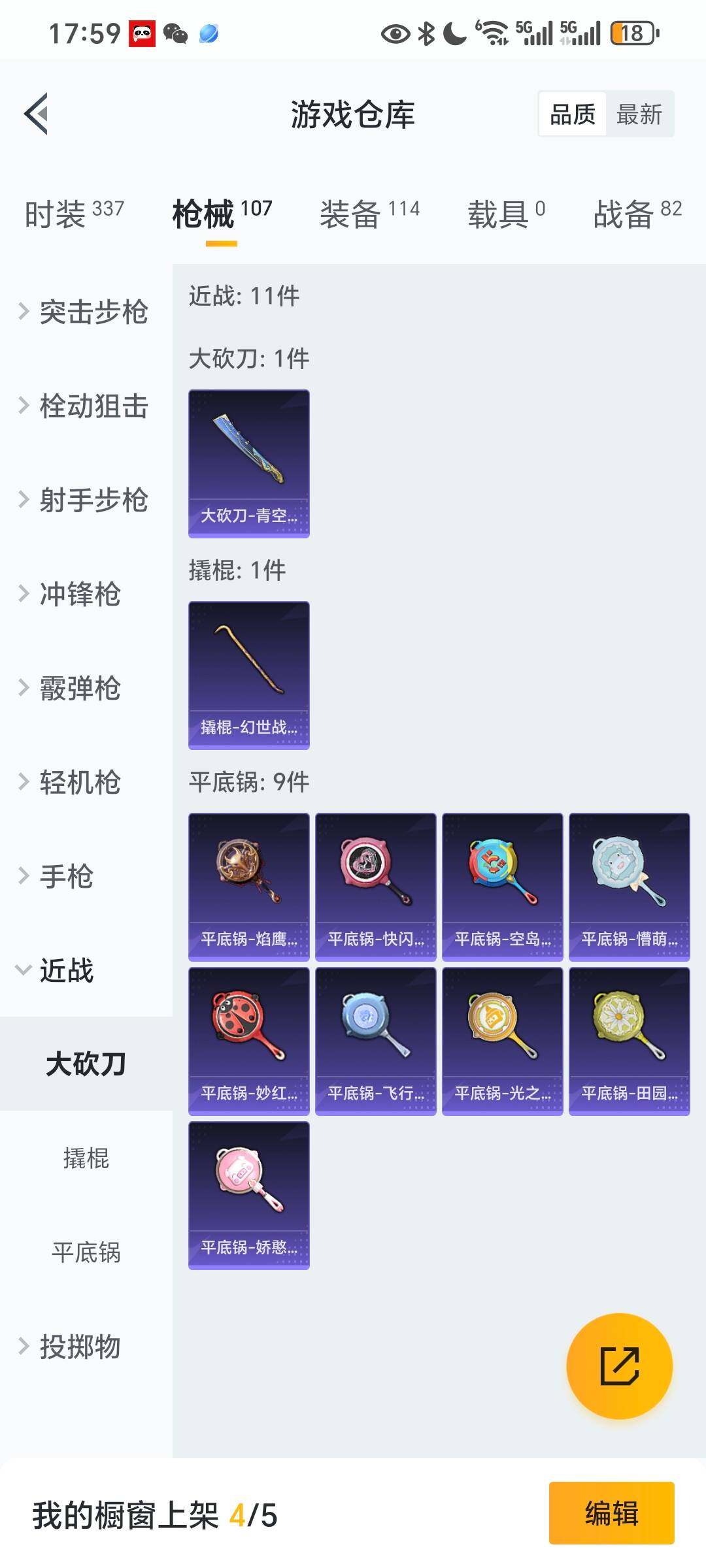The width and height of the screenshot is (706, 1568).
Task: View the 平底锅-妙红 ladybug pan
Action: point(248,1041)
